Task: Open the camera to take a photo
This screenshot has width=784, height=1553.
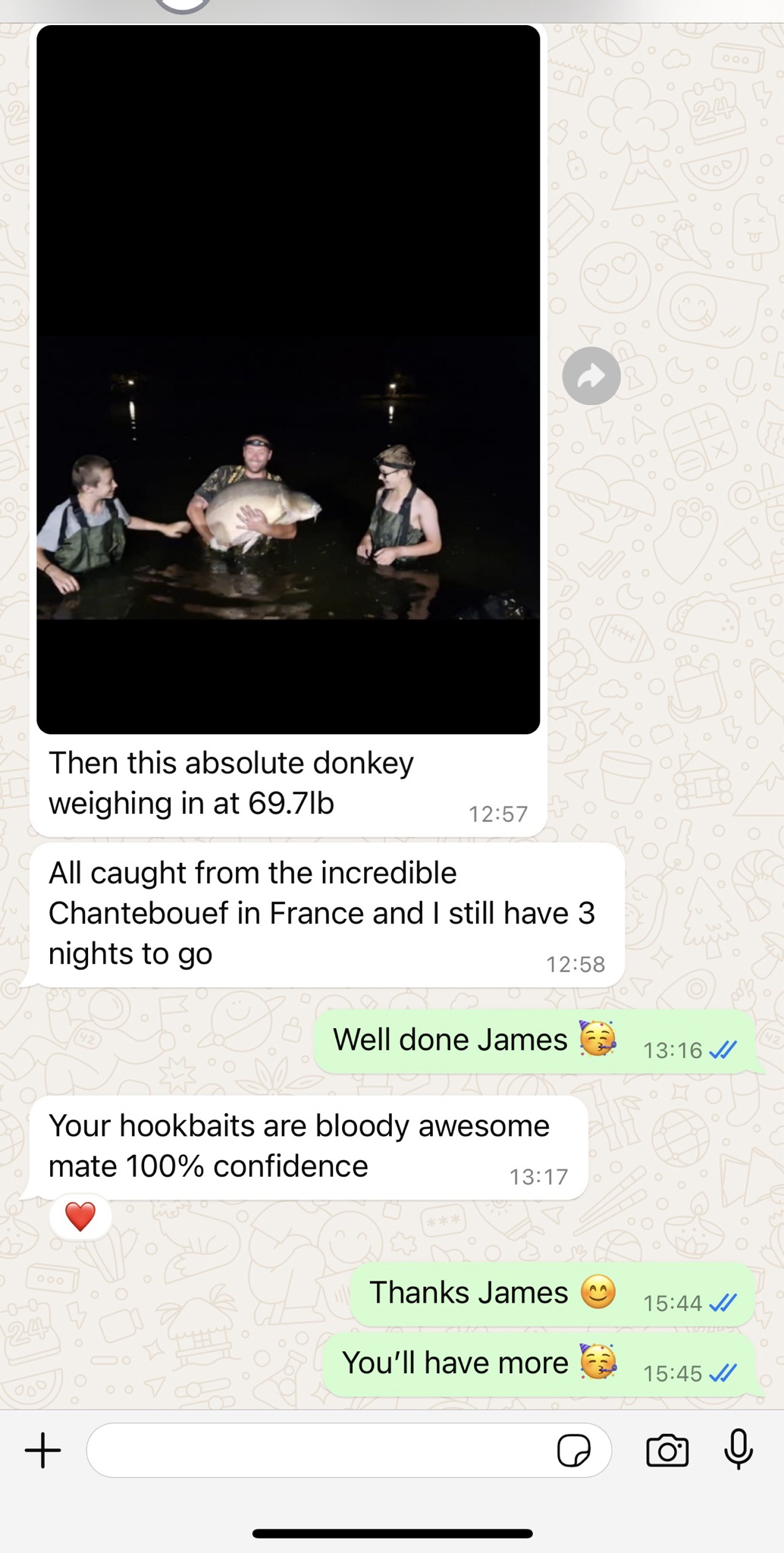Action: tap(667, 1451)
